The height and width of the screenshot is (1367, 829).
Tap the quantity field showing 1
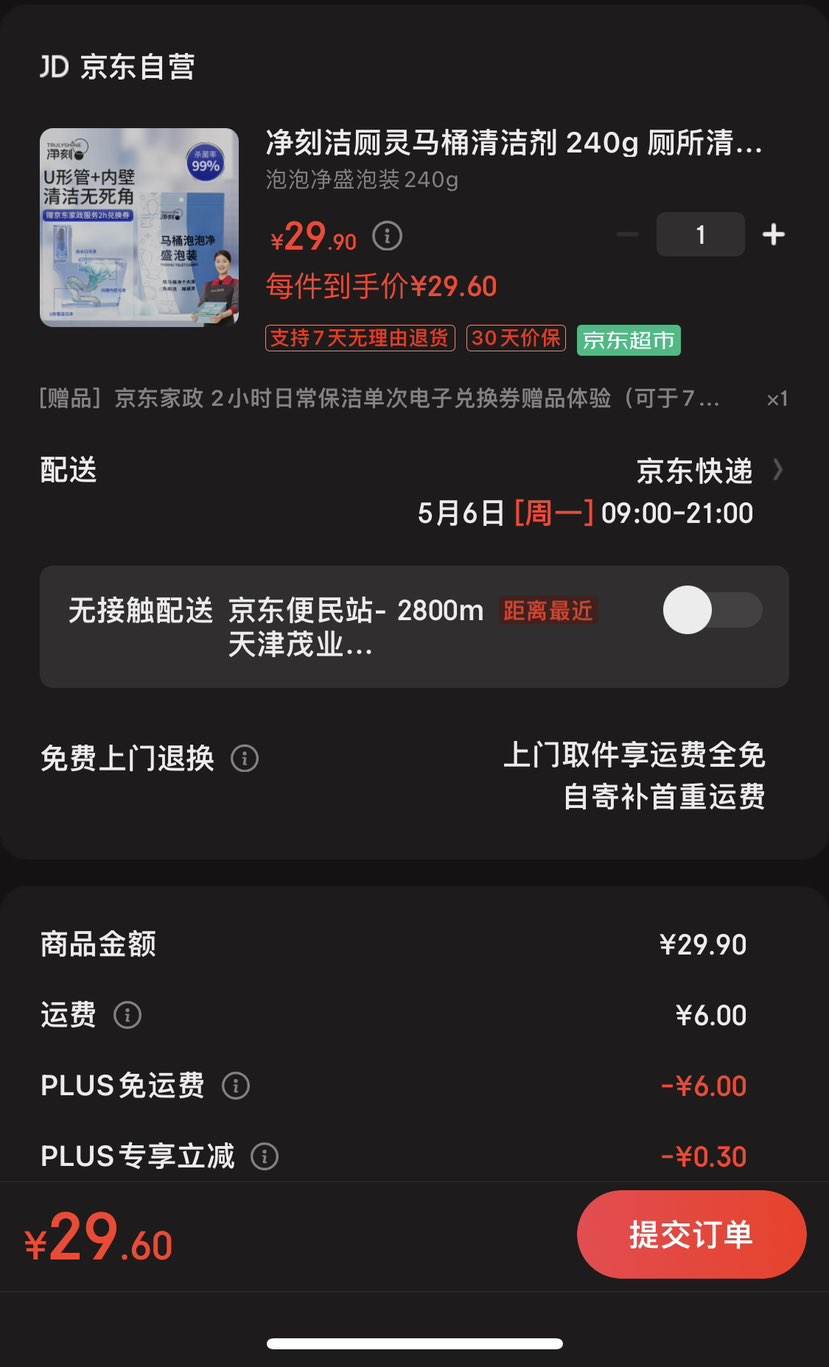(700, 235)
